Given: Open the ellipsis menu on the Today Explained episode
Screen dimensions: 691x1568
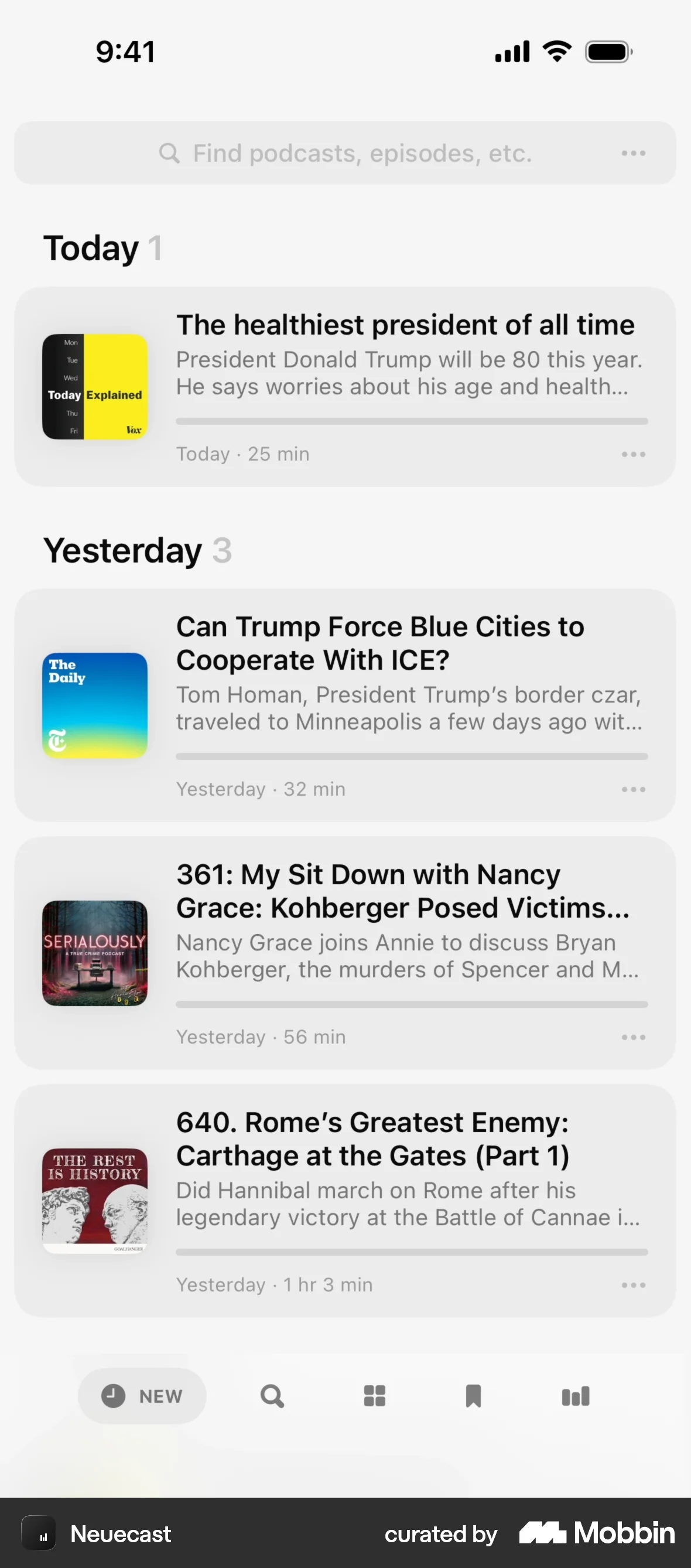Looking at the screenshot, I should click(x=633, y=454).
